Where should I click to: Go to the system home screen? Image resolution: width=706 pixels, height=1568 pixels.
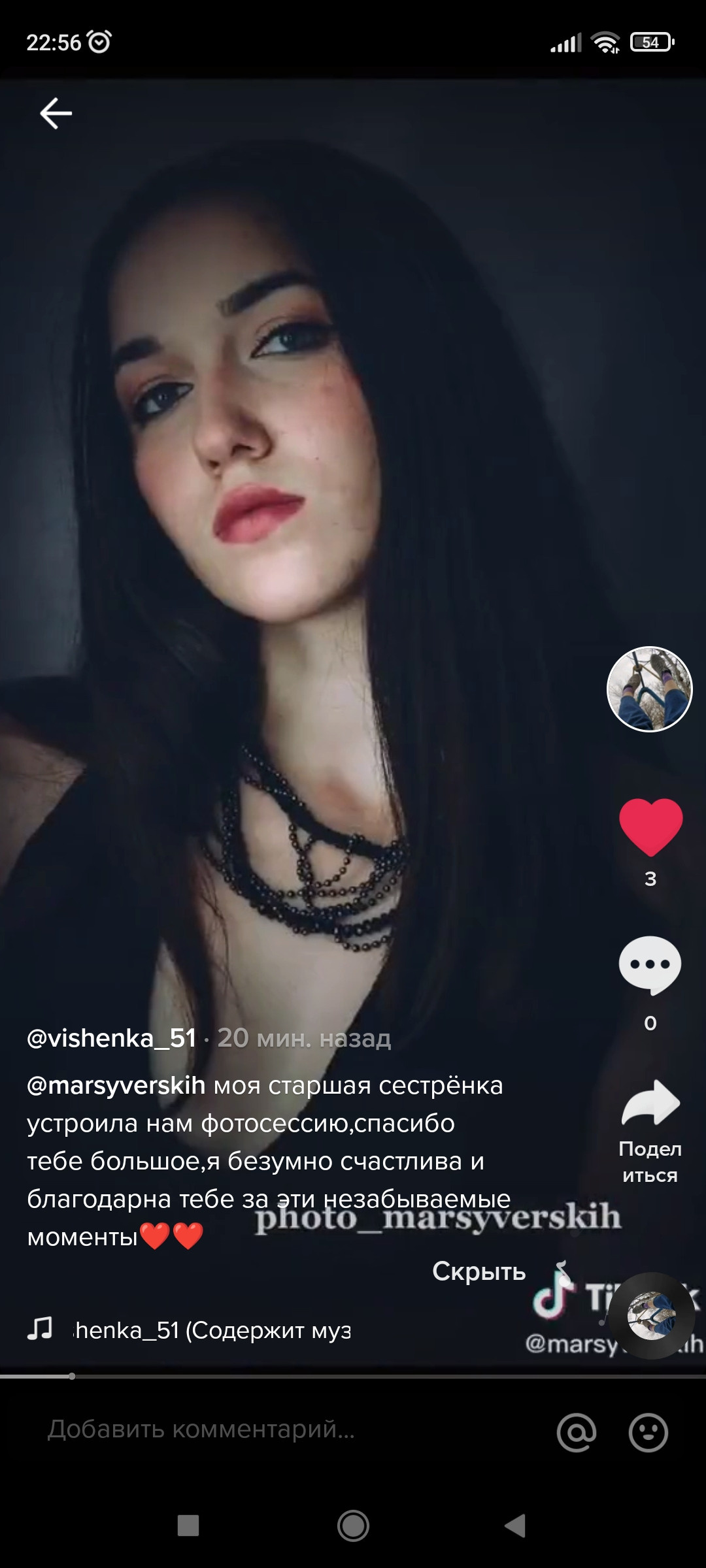(353, 1526)
